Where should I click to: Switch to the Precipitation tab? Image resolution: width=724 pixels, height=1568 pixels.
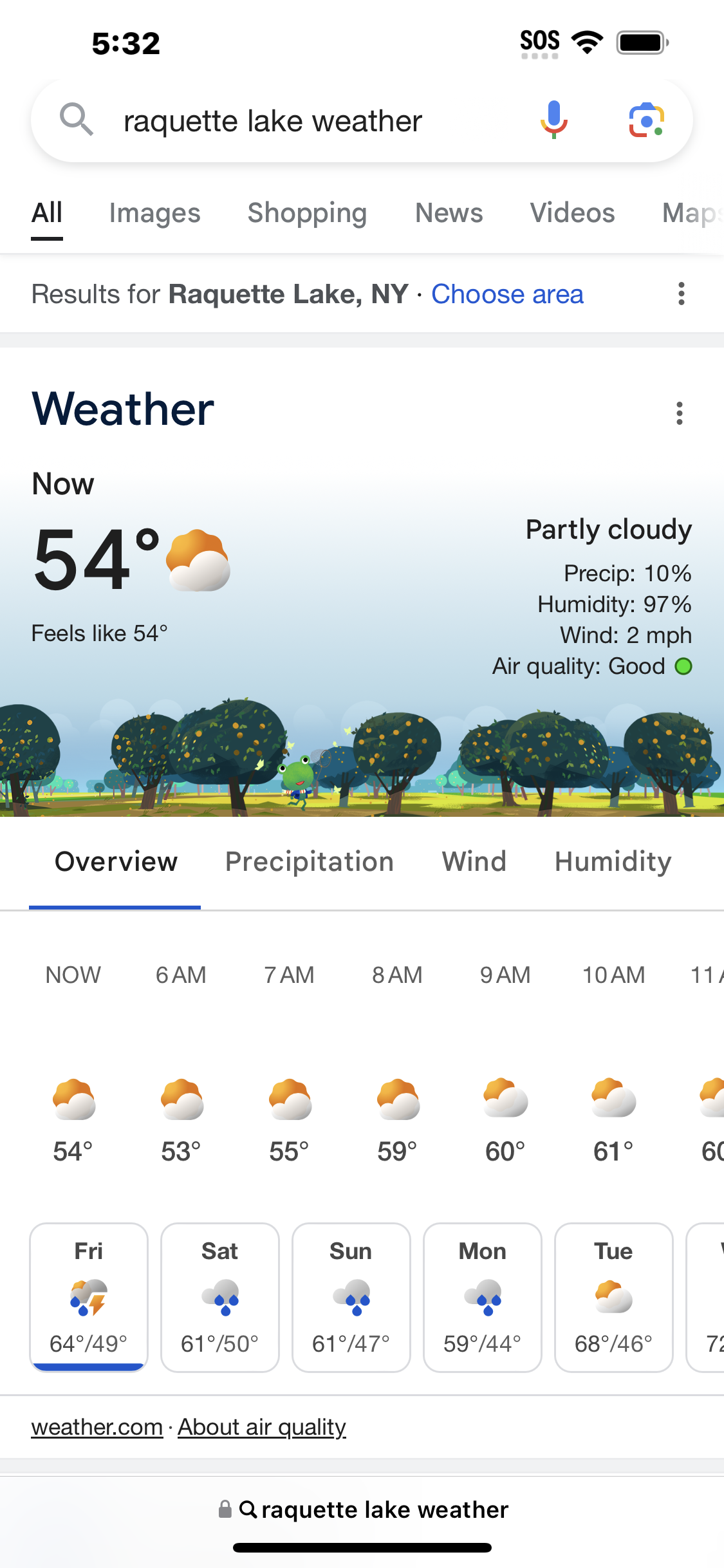tap(310, 862)
